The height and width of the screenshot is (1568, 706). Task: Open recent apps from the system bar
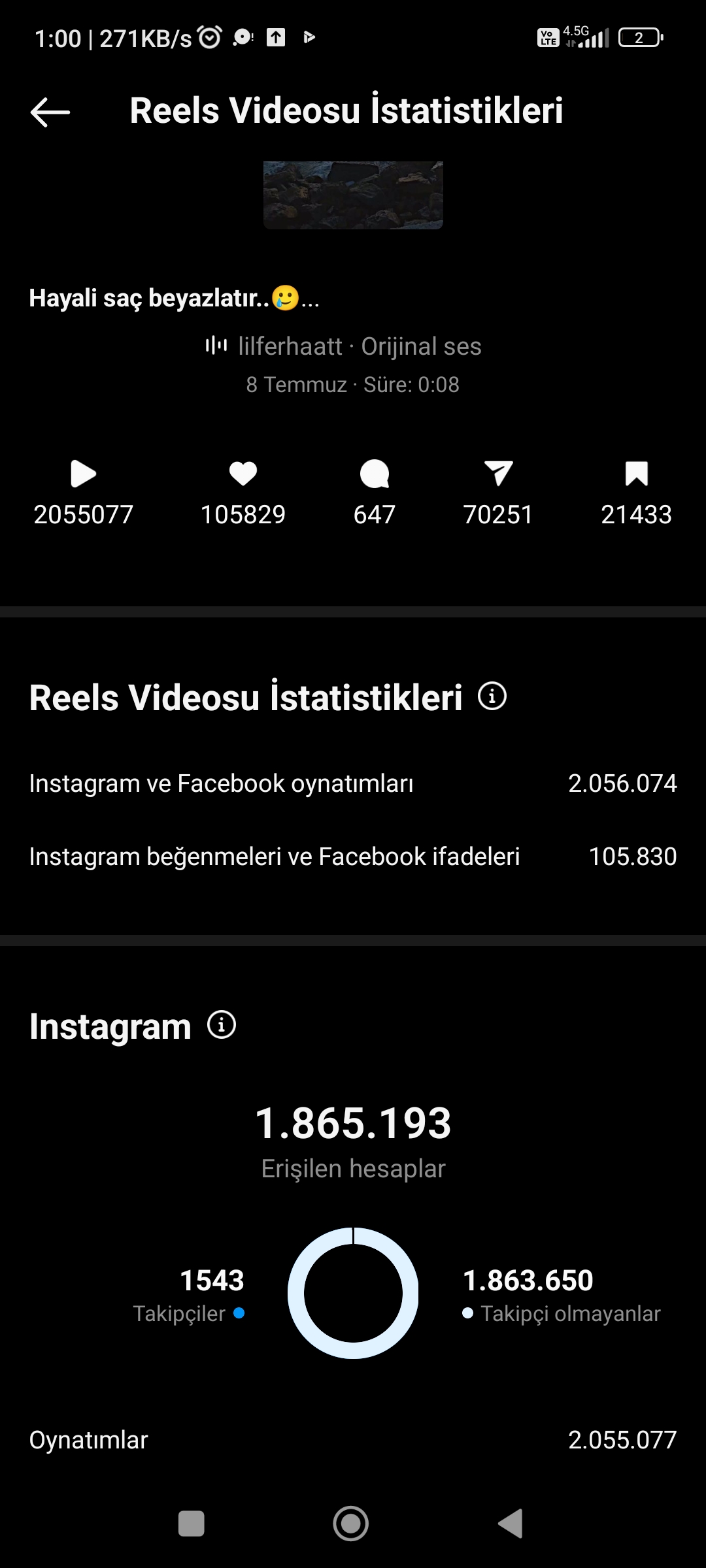192,1524
